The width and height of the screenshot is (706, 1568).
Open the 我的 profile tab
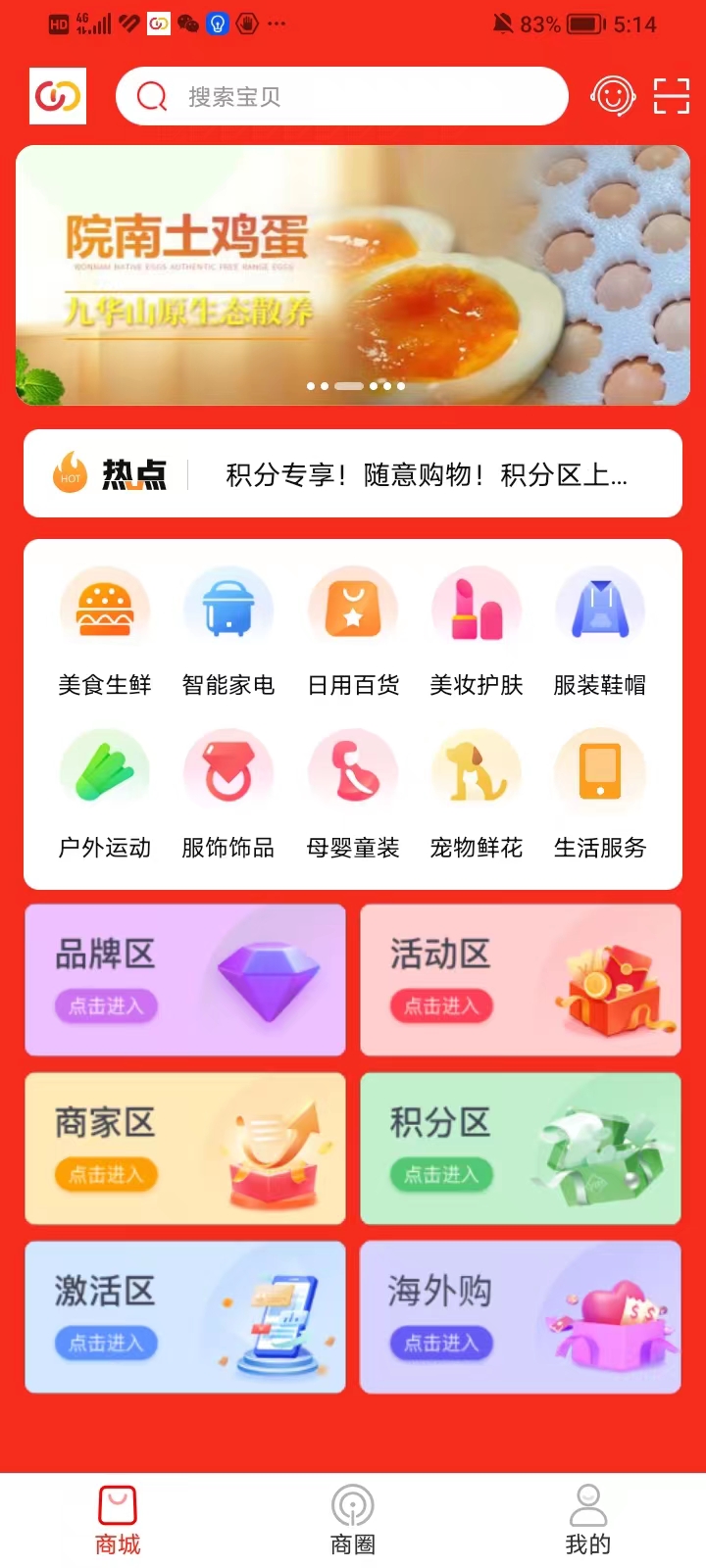587,1514
